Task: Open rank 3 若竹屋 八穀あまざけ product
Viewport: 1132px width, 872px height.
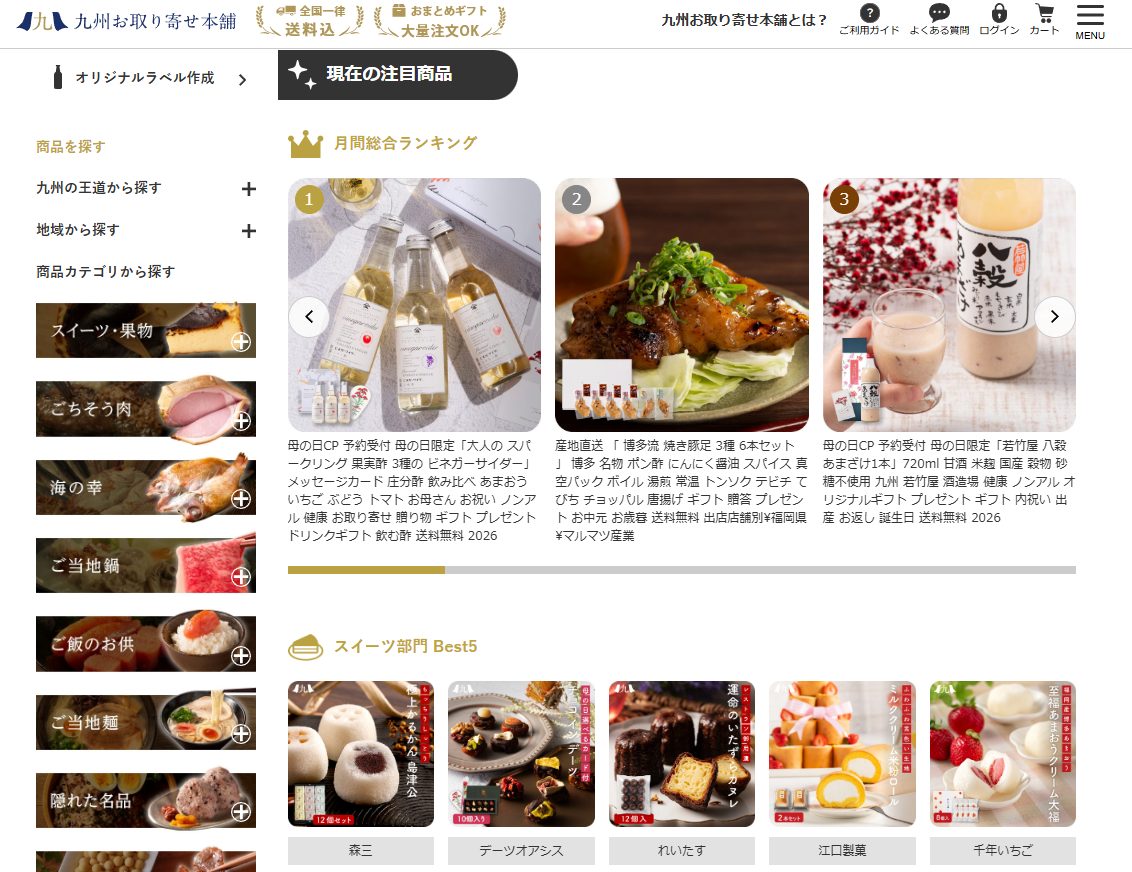Action: [948, 305]
